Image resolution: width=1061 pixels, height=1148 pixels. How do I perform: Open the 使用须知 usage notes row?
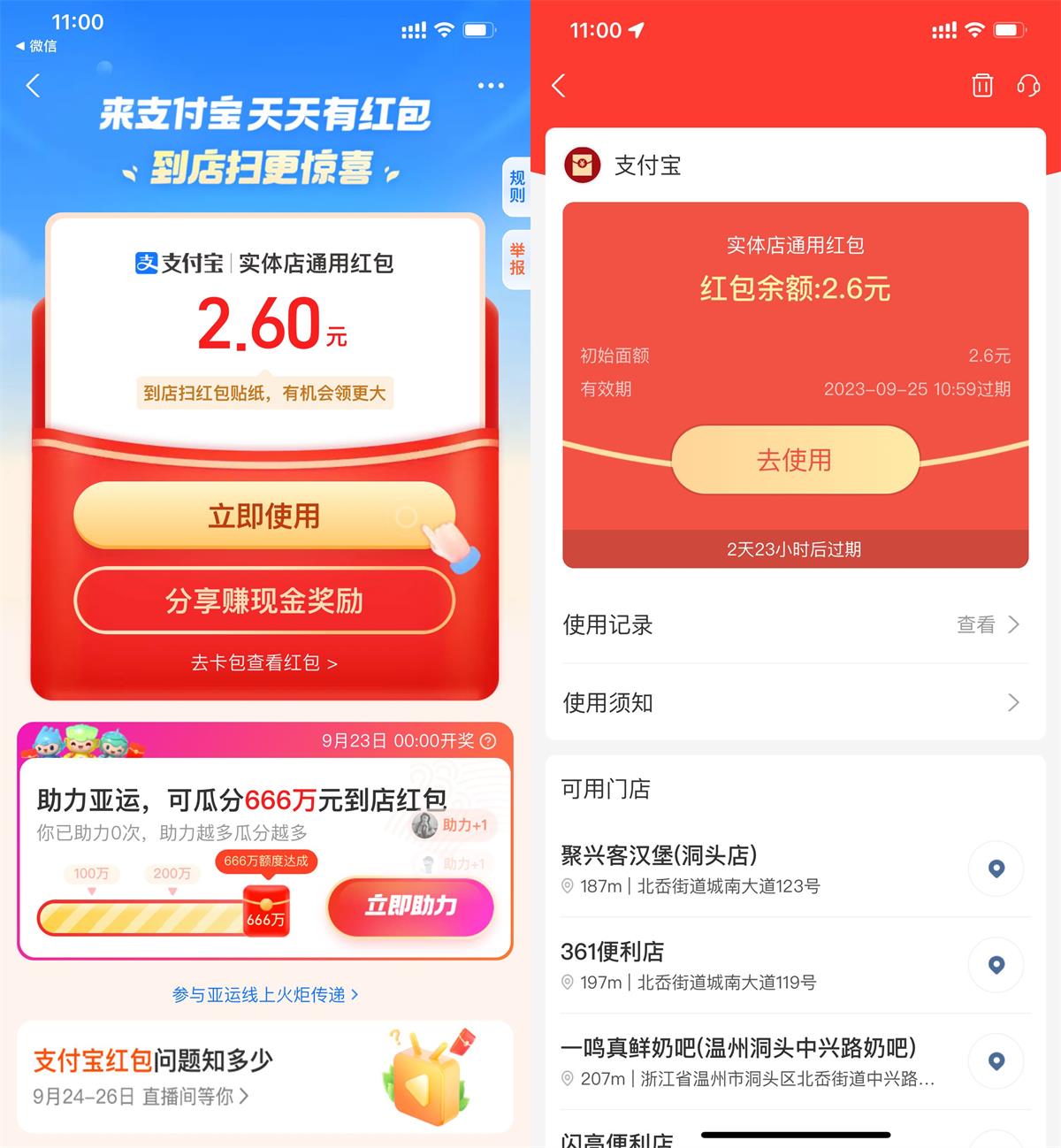(795, 703)
